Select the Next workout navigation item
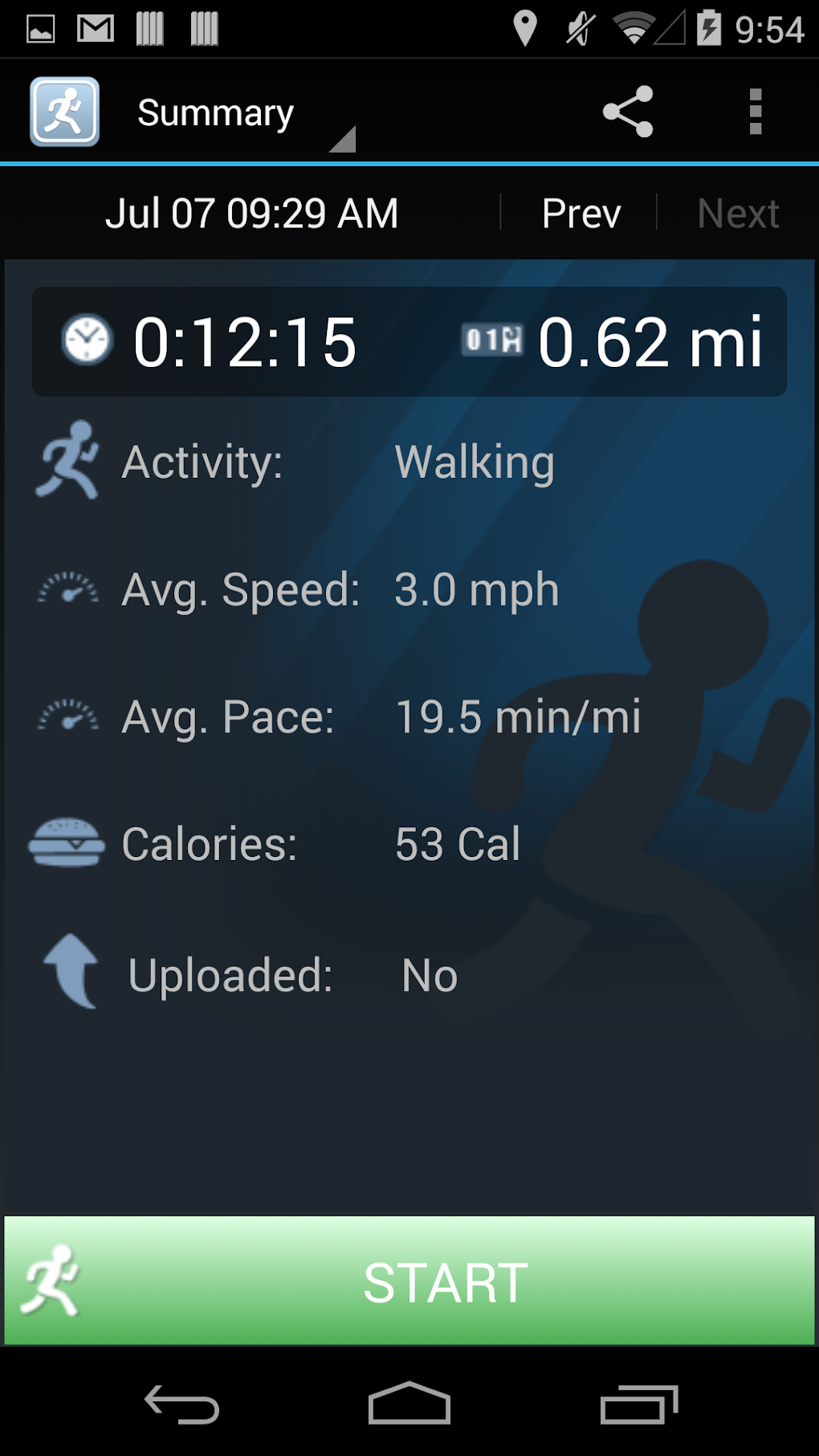 [738, 211]
